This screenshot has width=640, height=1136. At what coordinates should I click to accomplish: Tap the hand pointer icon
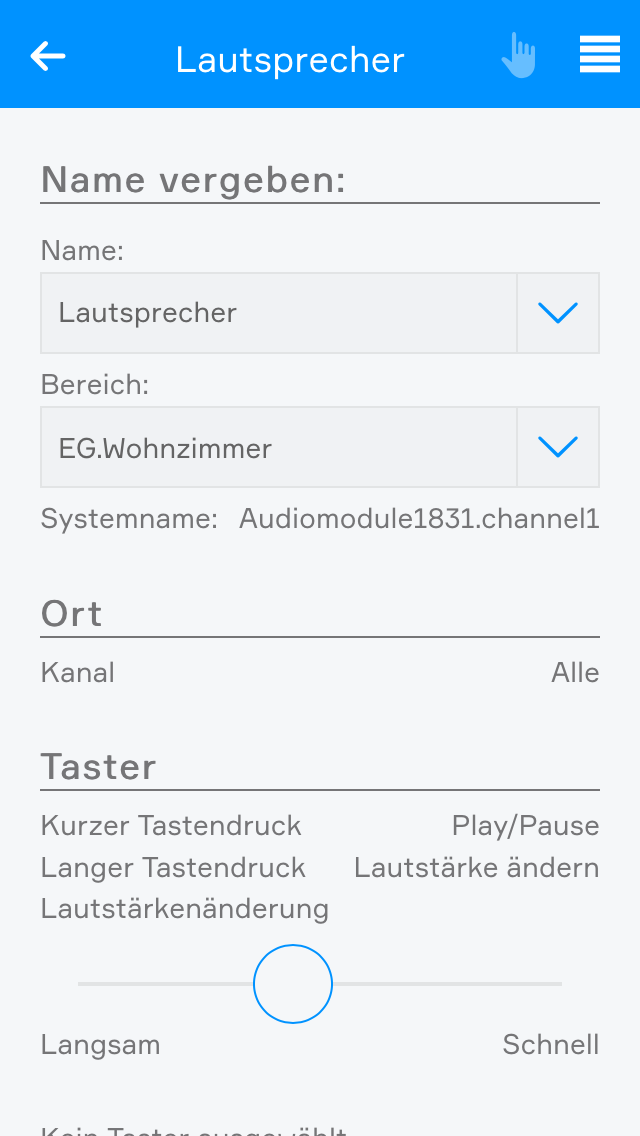(518, 56)
